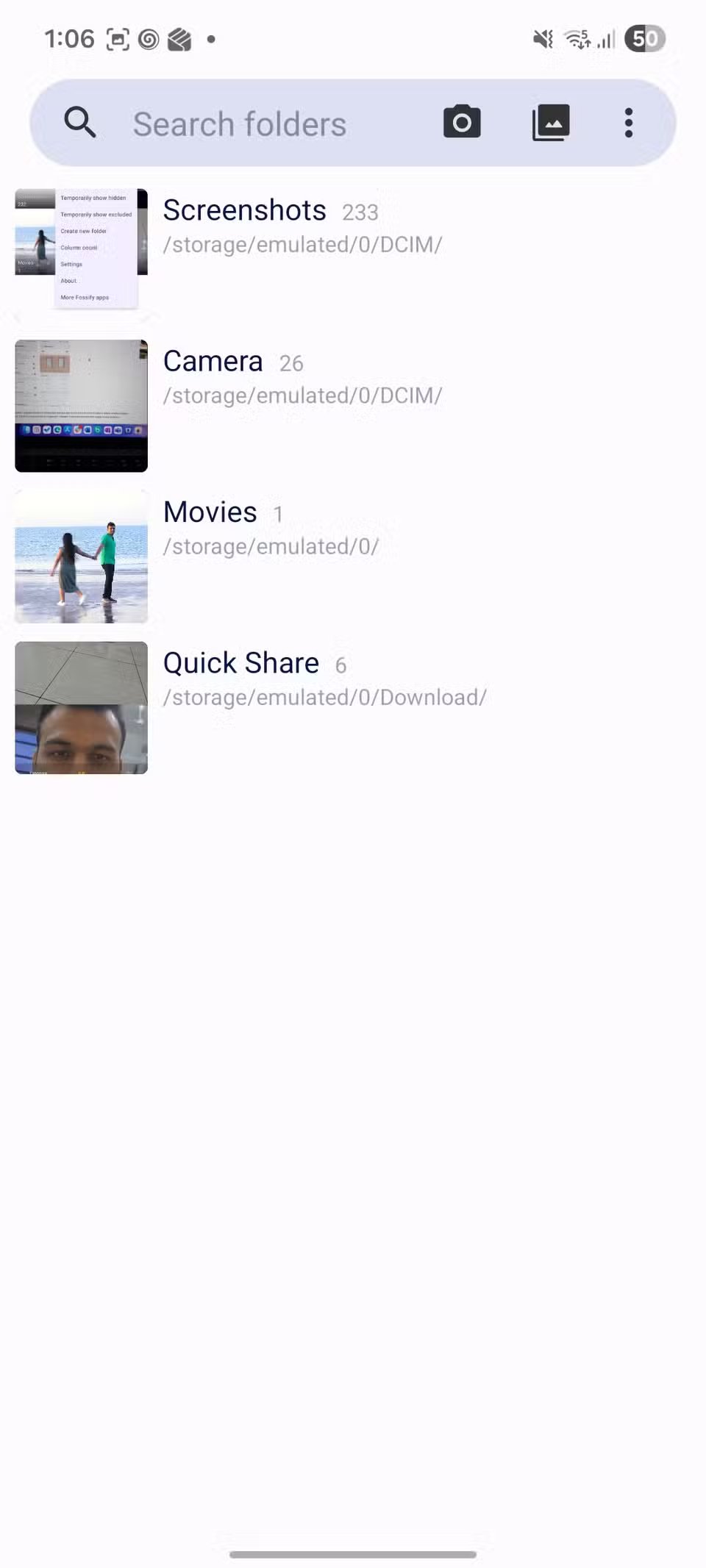Tap the Quick Share folder thumbnail

point(81,708)
